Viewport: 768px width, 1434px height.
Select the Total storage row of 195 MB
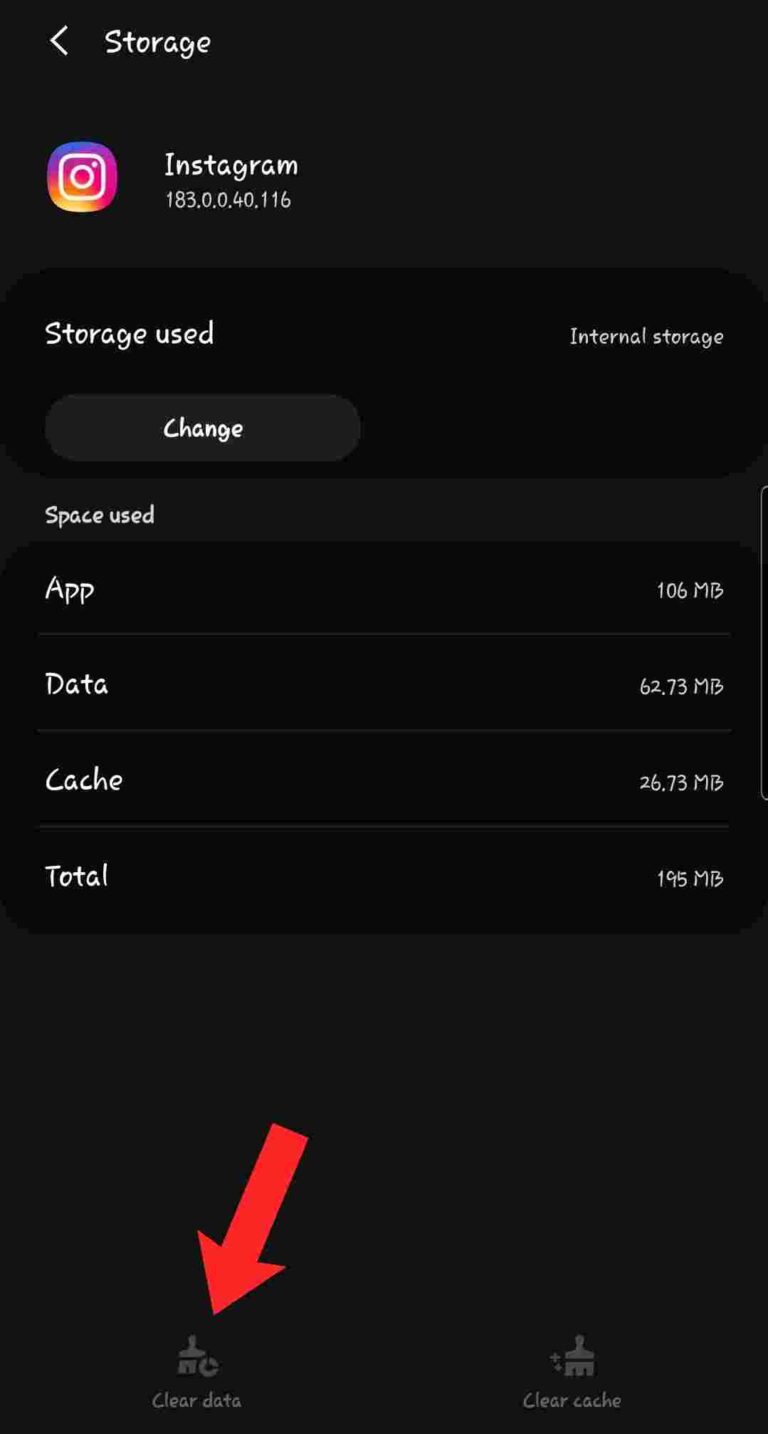coord(384,875)
